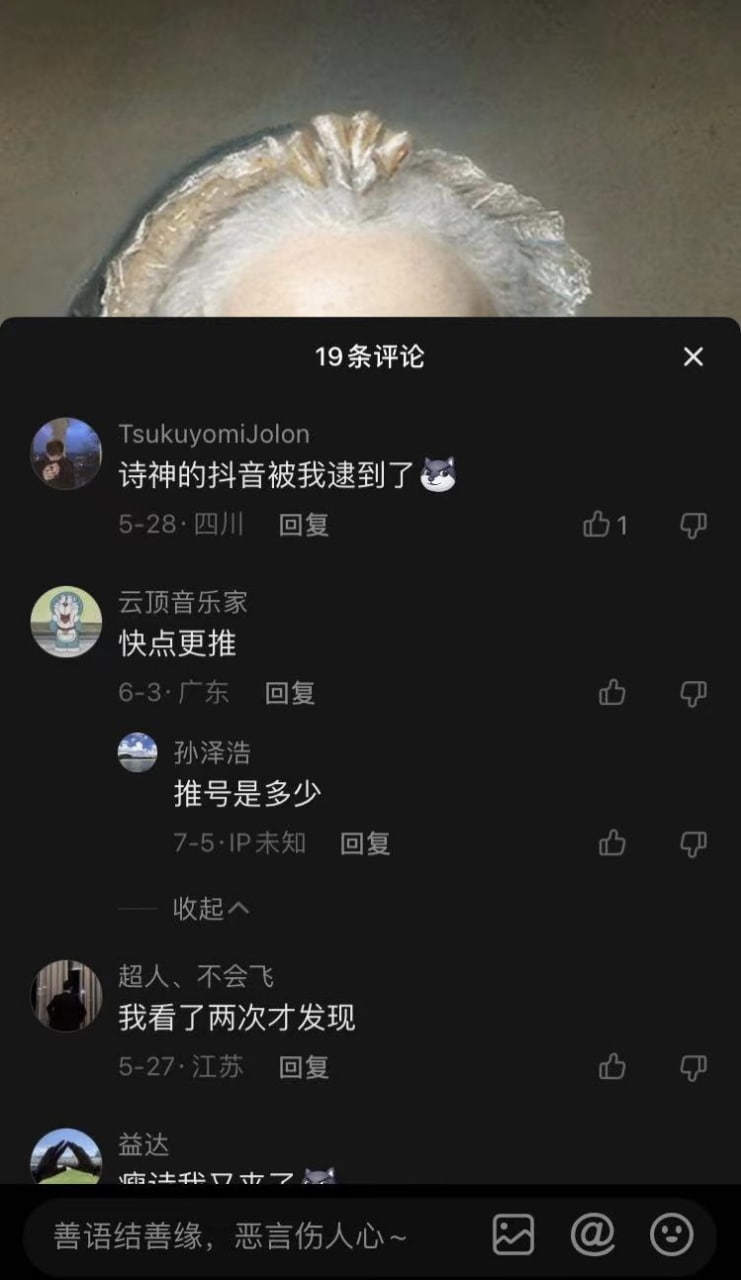Viewport: 741px width, 1280px height.
Task: Dislike the comment 我看了两次才发现
Action: 693,1067
